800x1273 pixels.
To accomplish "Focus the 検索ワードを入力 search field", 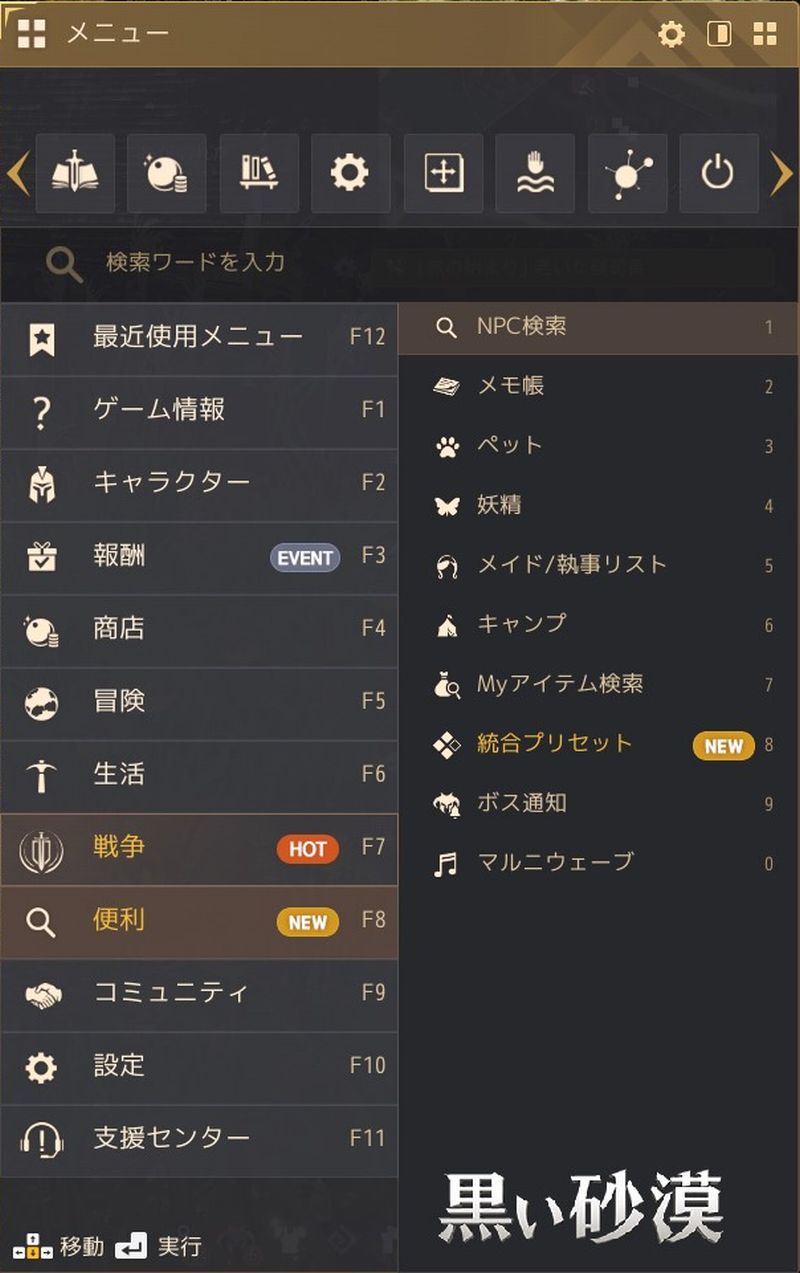I will (x=300, y=264).
